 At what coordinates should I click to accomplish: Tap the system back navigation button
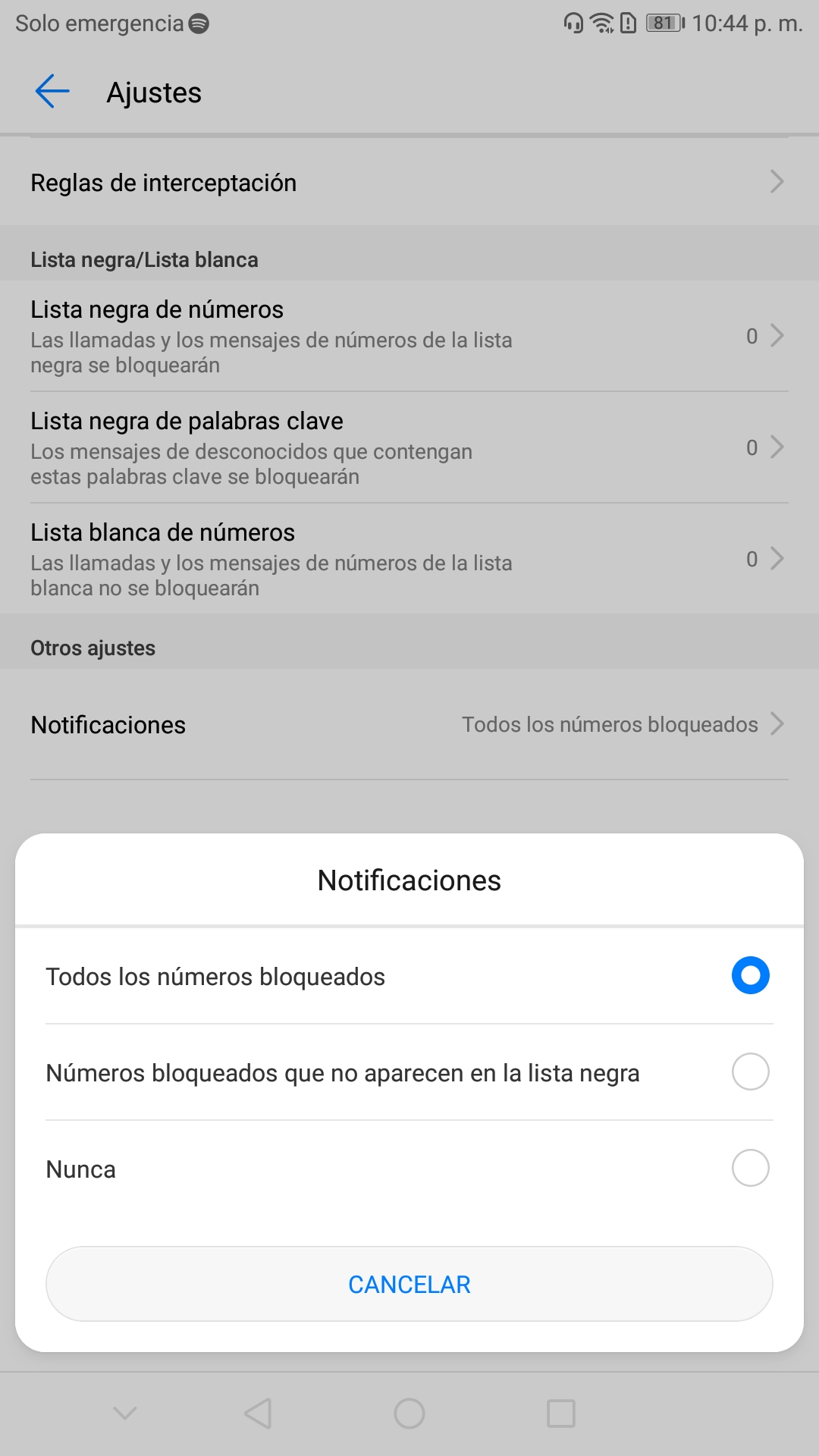[258, 1414]
